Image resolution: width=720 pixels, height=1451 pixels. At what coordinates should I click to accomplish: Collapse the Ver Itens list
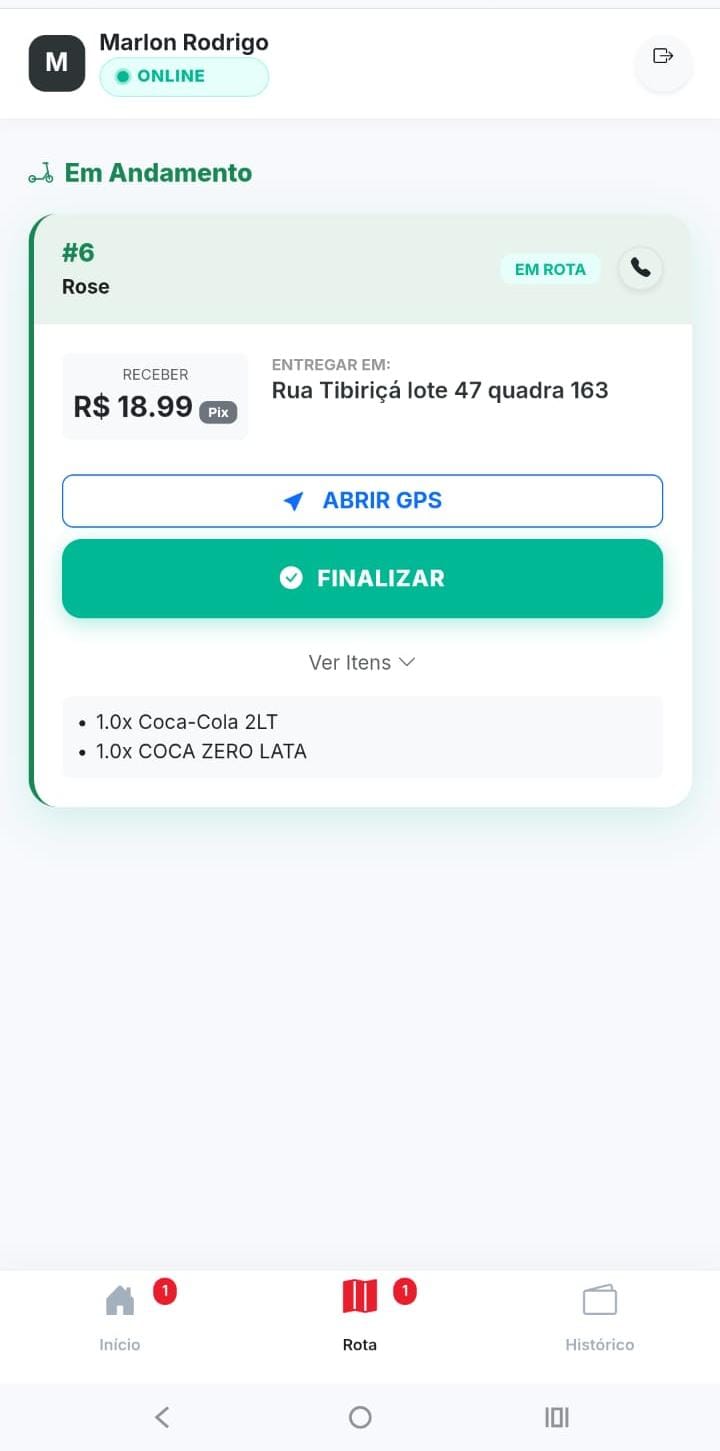click(x=361, y=661)
